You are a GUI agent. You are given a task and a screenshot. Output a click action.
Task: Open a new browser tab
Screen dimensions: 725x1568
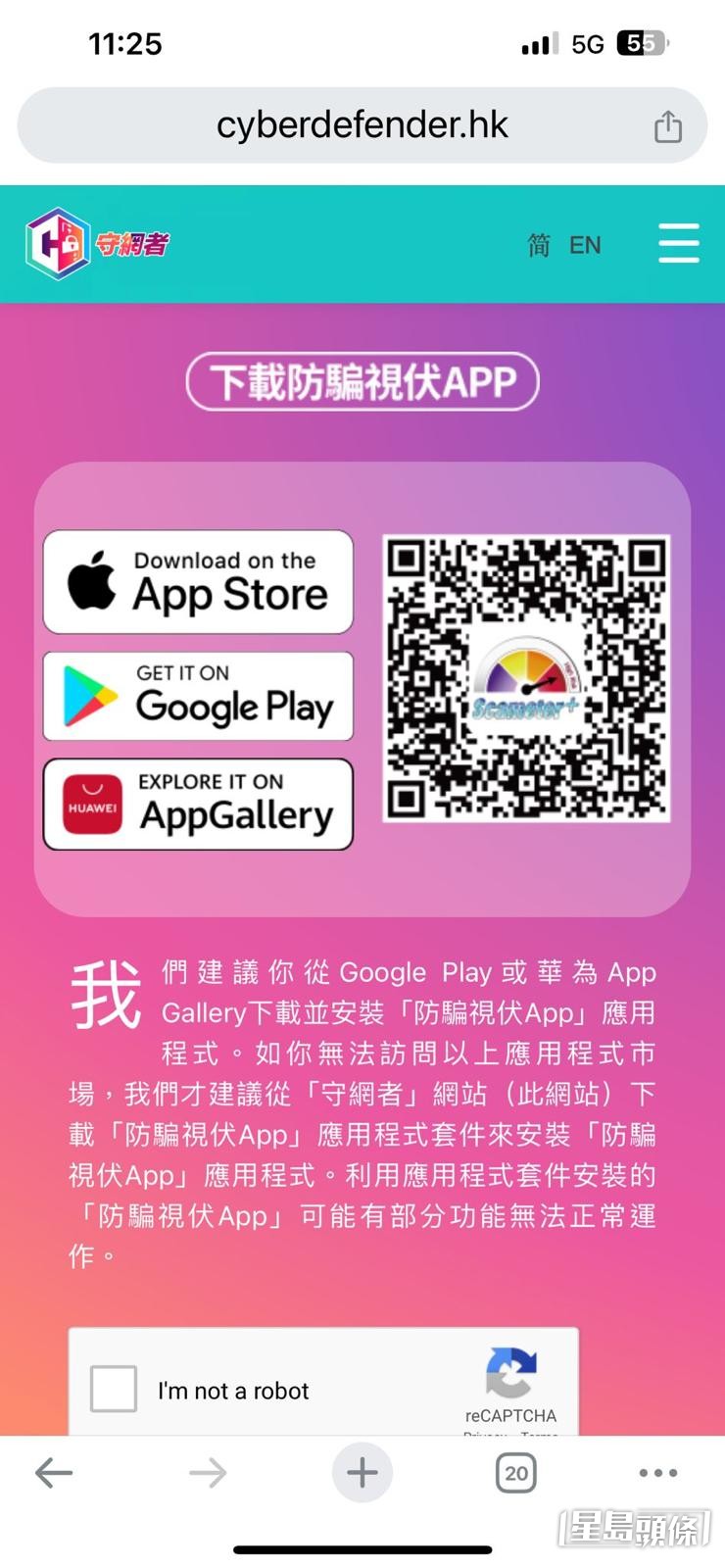[x=362, y=1472]
